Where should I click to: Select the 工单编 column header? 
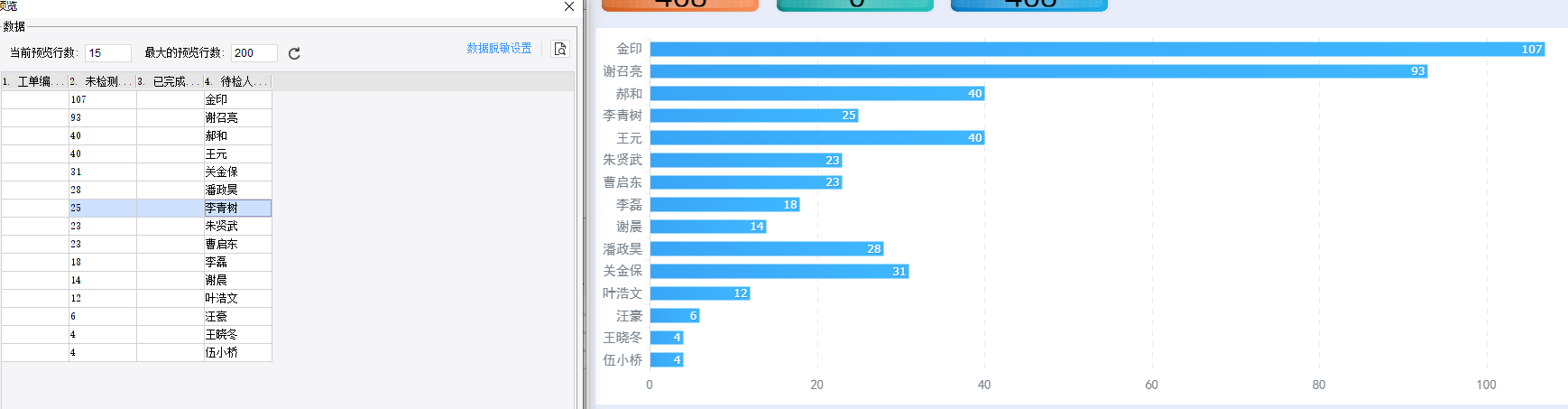[34, 81]
